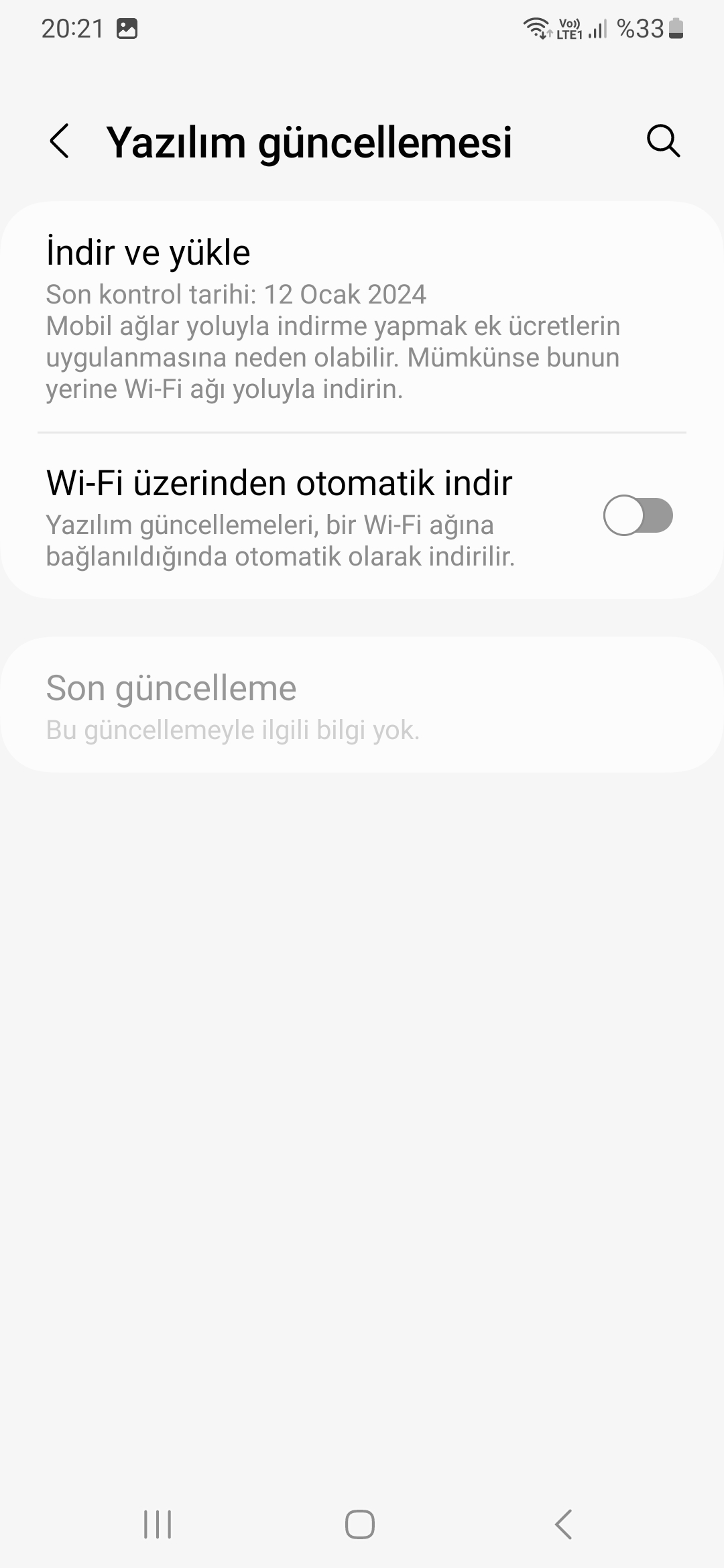Enable Wi-Fi üzerinden otomatik indir switch
The image size is (724, 1568).
638,516
